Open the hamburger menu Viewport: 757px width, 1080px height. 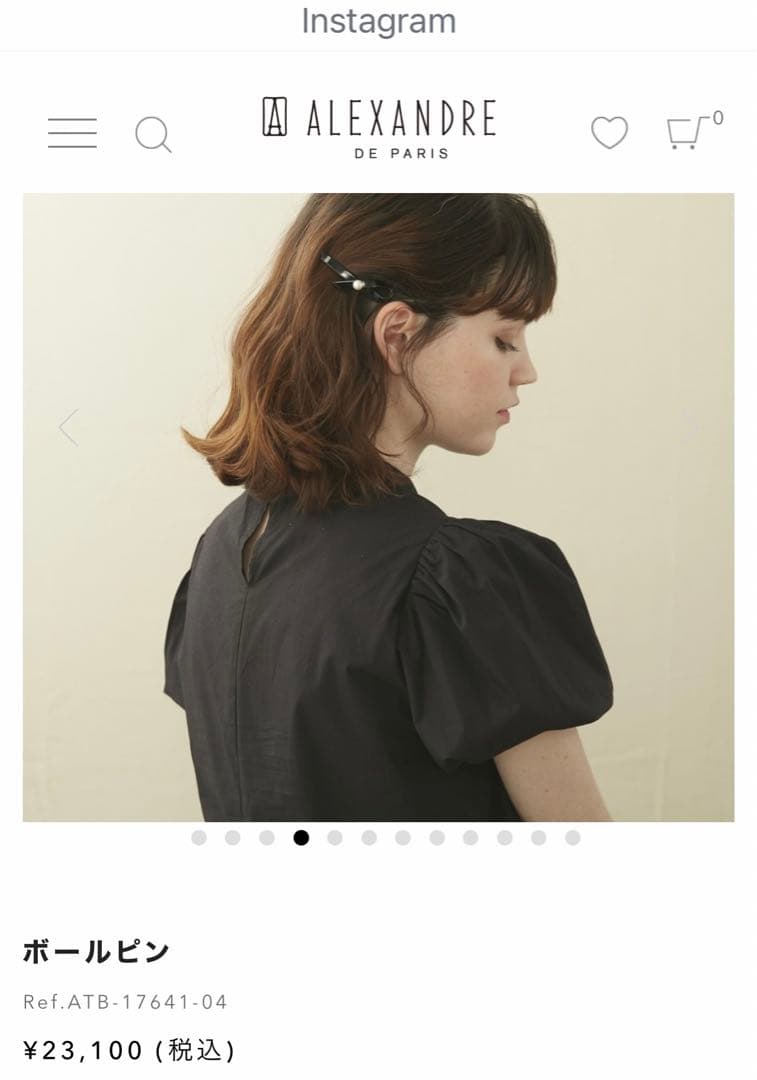click(72, 133)
